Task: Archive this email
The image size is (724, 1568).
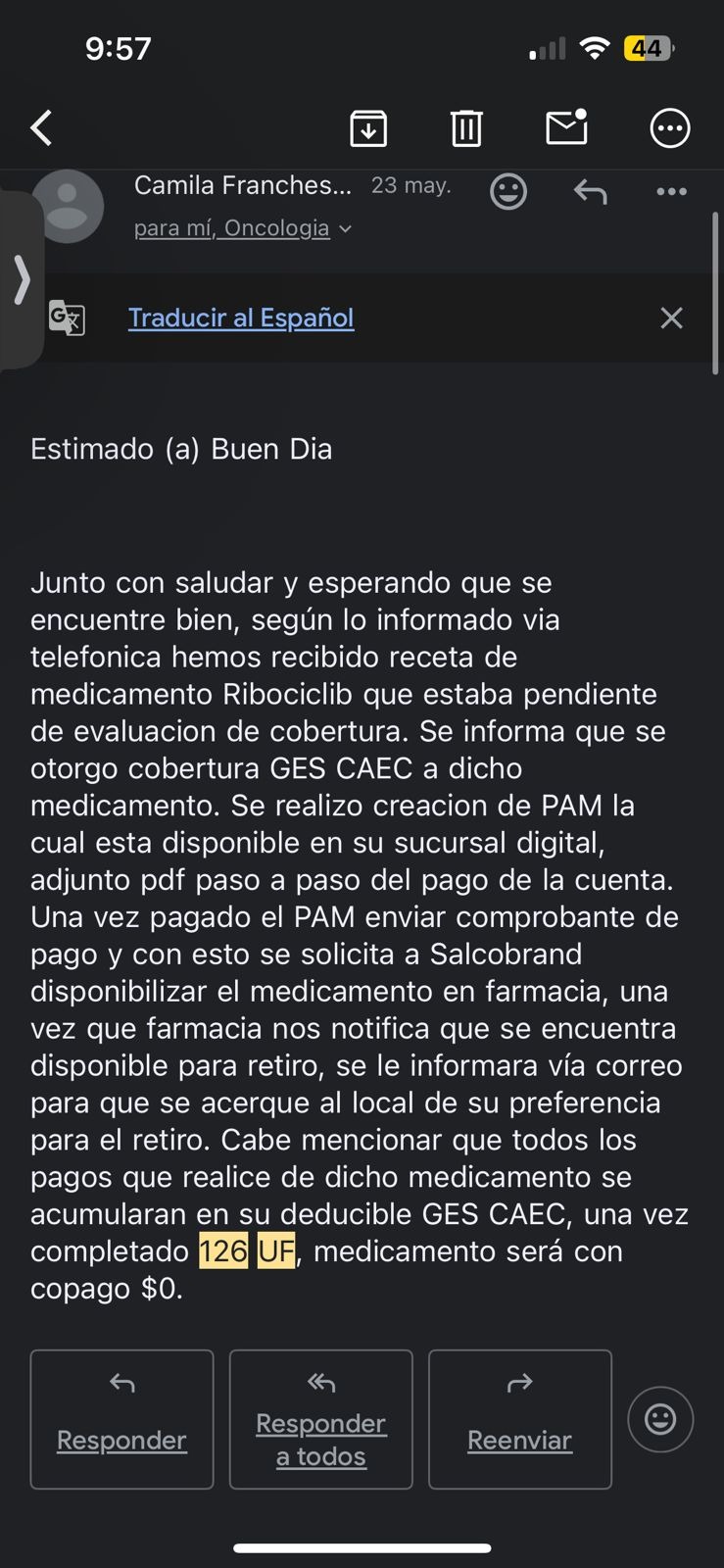Action: (x=368, y=128)
